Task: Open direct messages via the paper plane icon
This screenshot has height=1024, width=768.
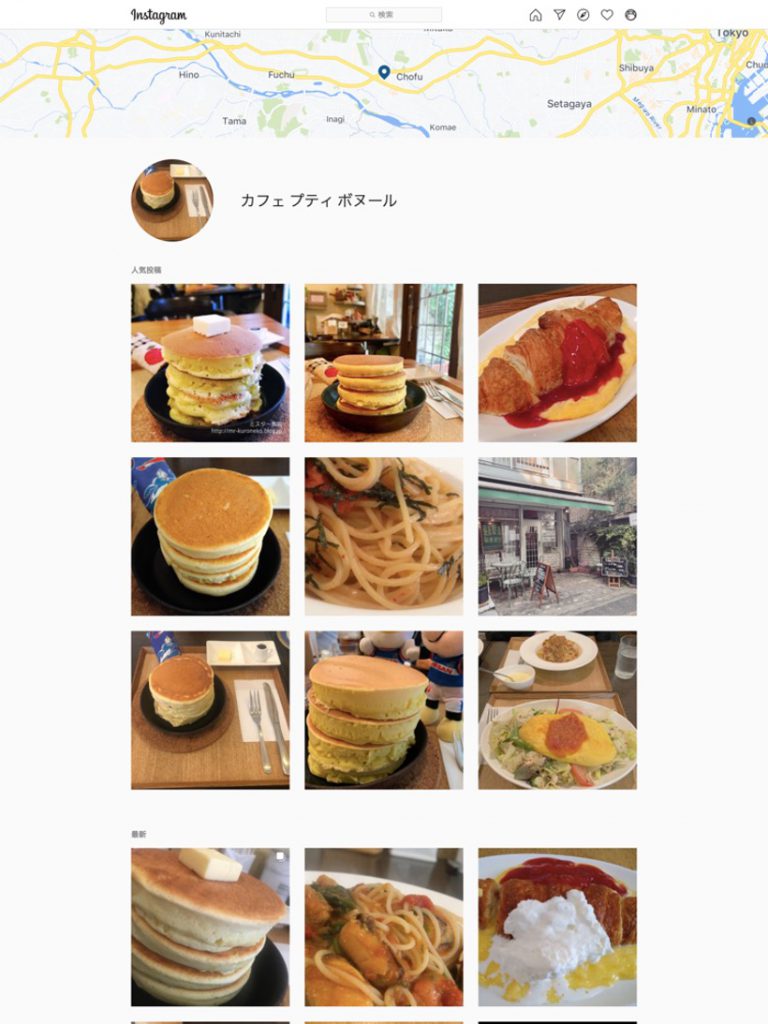Action: [x=559, y=15]
